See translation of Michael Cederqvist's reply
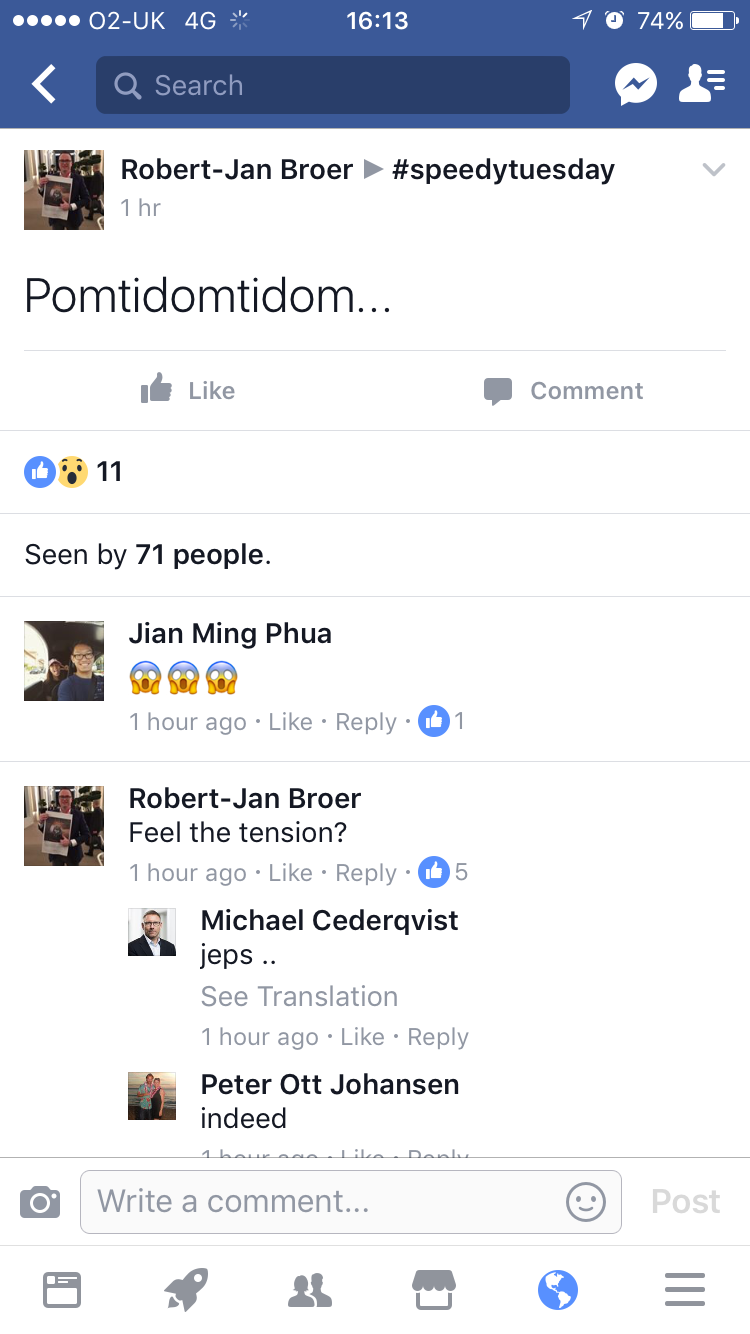This screenshot has height=1334, width=750. point(299,996)
